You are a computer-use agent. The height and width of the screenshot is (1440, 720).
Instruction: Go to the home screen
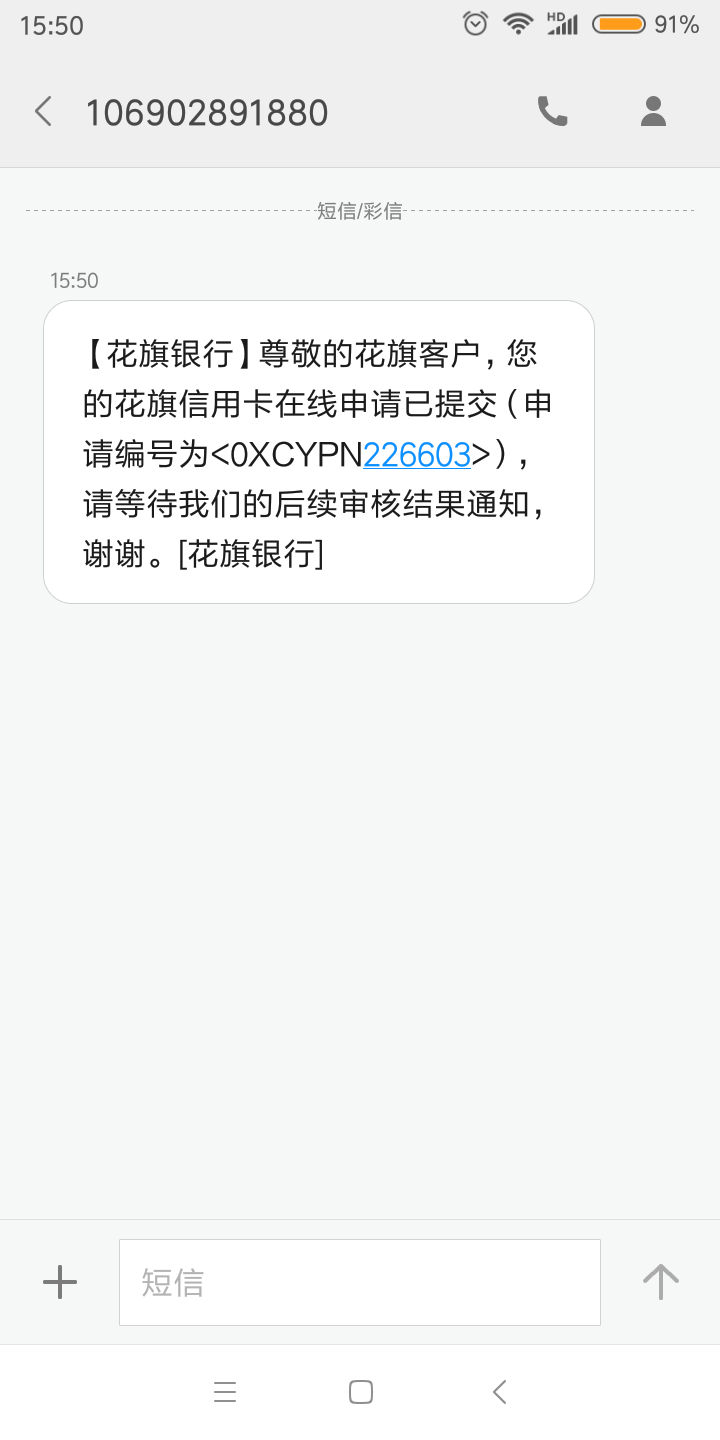(360, 1391)
